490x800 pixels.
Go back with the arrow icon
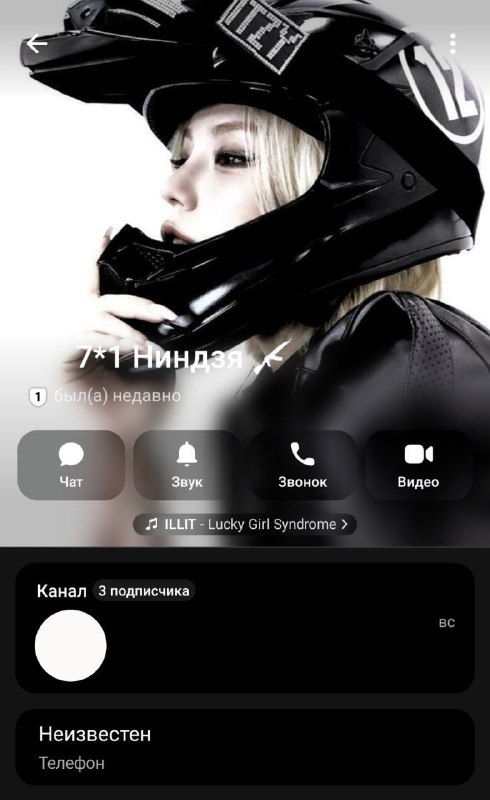[x=37, y=44]
